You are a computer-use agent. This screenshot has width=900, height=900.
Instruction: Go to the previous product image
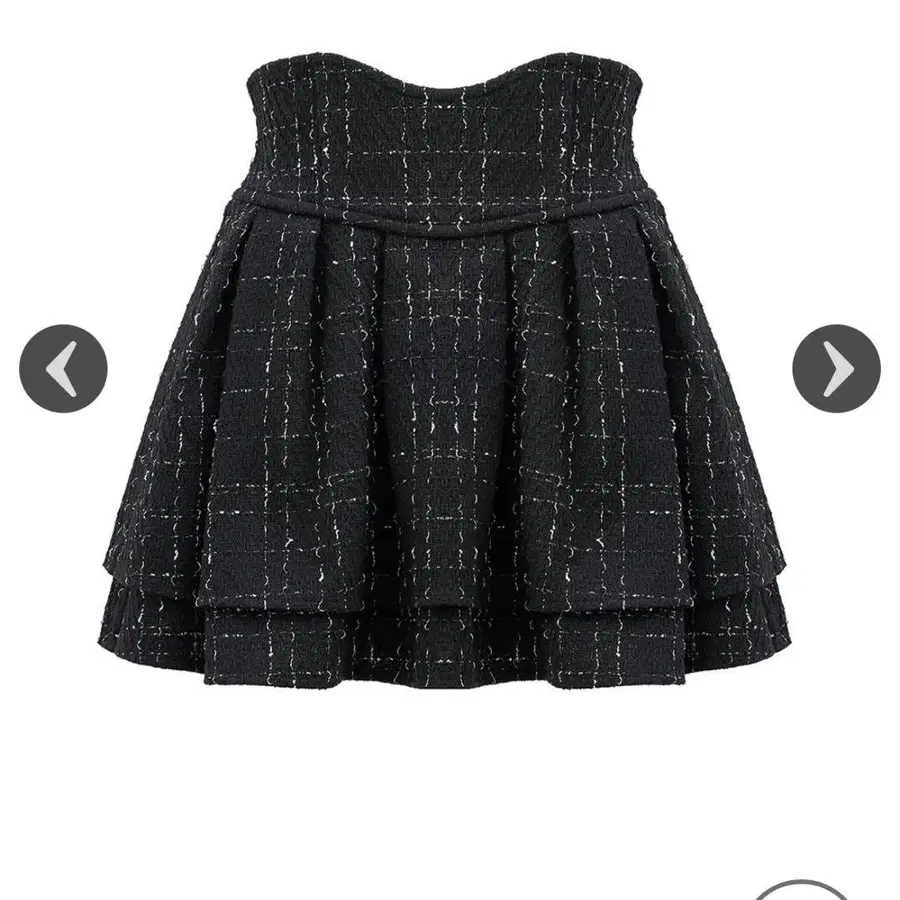63,369
